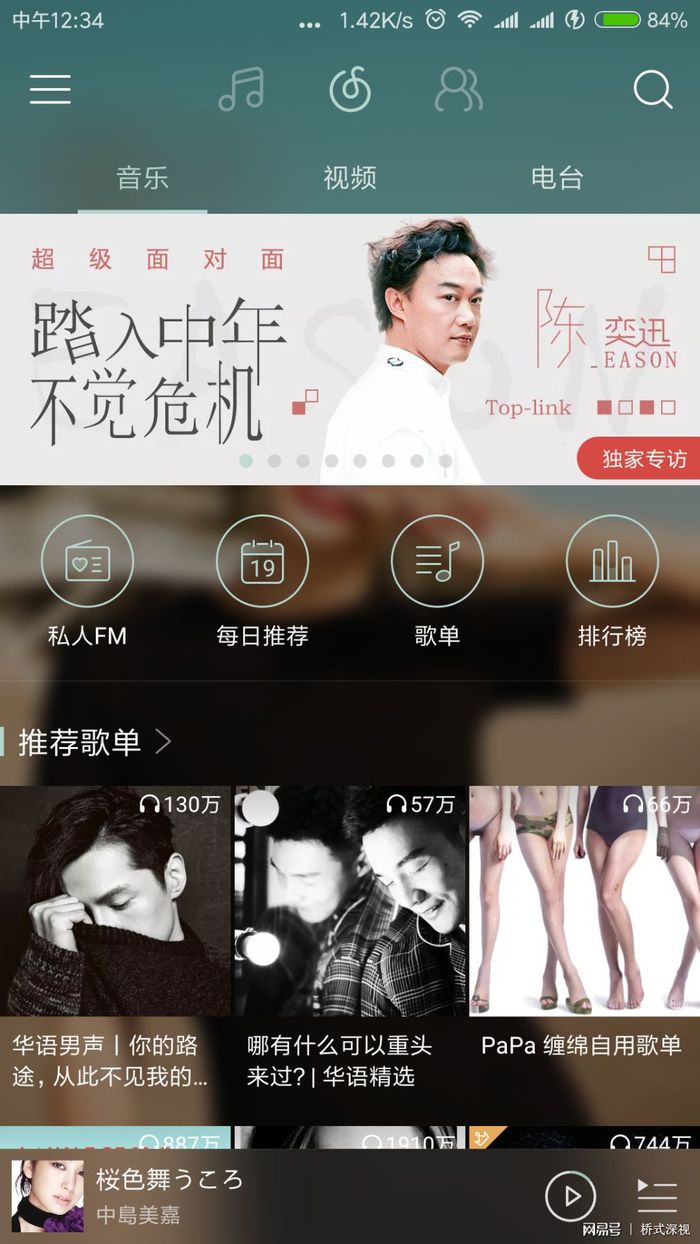The image size is (700, 1244).
Task: Expand the 推荐歌单 section
Action: point(90,742)
